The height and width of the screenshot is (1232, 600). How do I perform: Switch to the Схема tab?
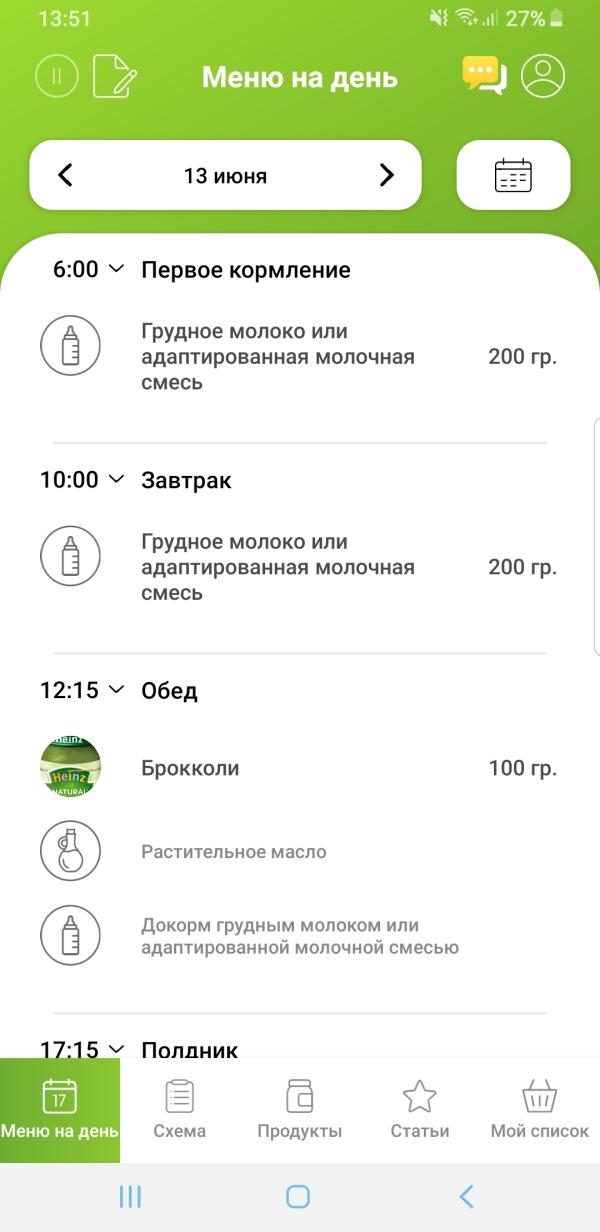tap(180, 1110)
